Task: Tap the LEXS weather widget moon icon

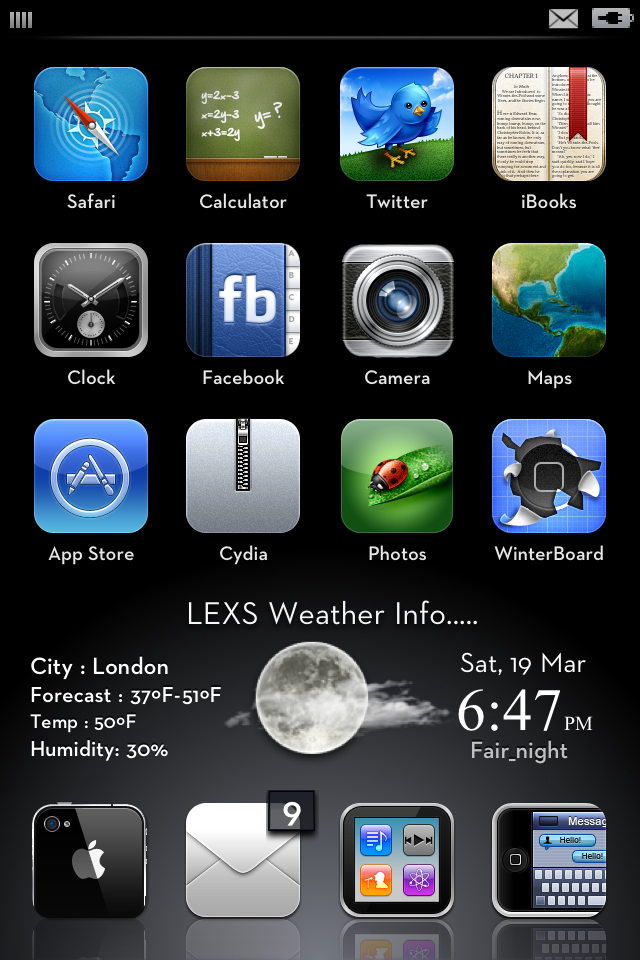Action: (x=310, y=696)
